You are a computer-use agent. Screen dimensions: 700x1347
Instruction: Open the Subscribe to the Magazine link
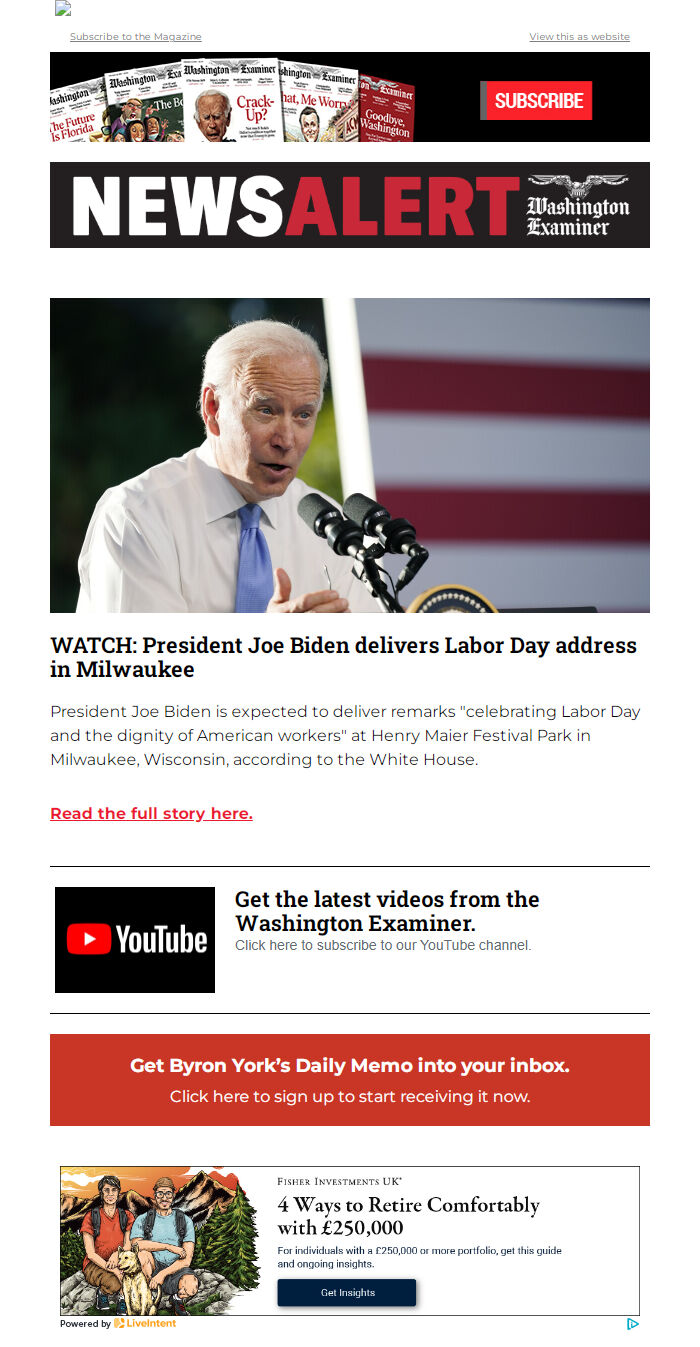click(x=136, y=37)
